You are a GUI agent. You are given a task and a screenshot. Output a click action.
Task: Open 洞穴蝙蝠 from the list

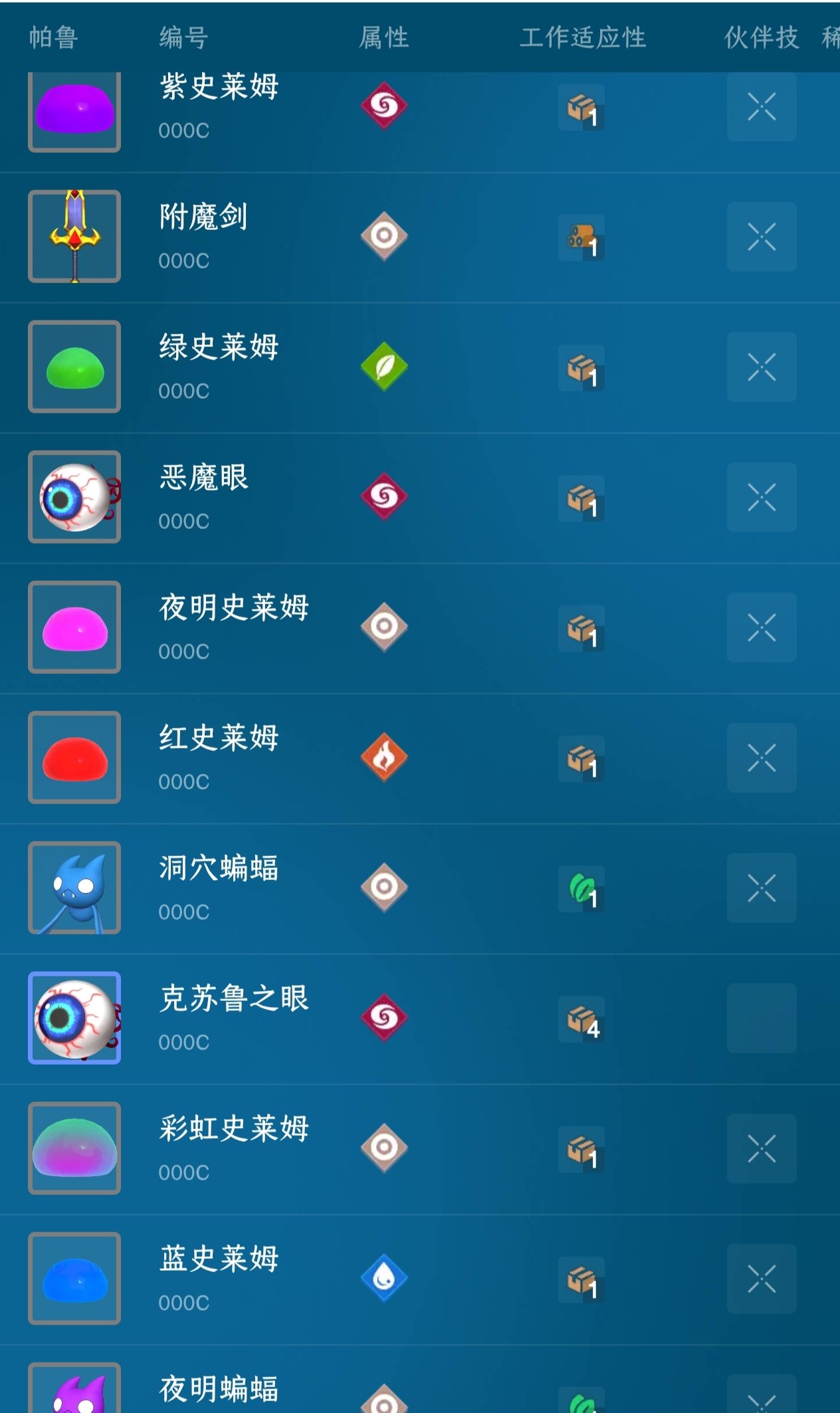coord(219,887)
